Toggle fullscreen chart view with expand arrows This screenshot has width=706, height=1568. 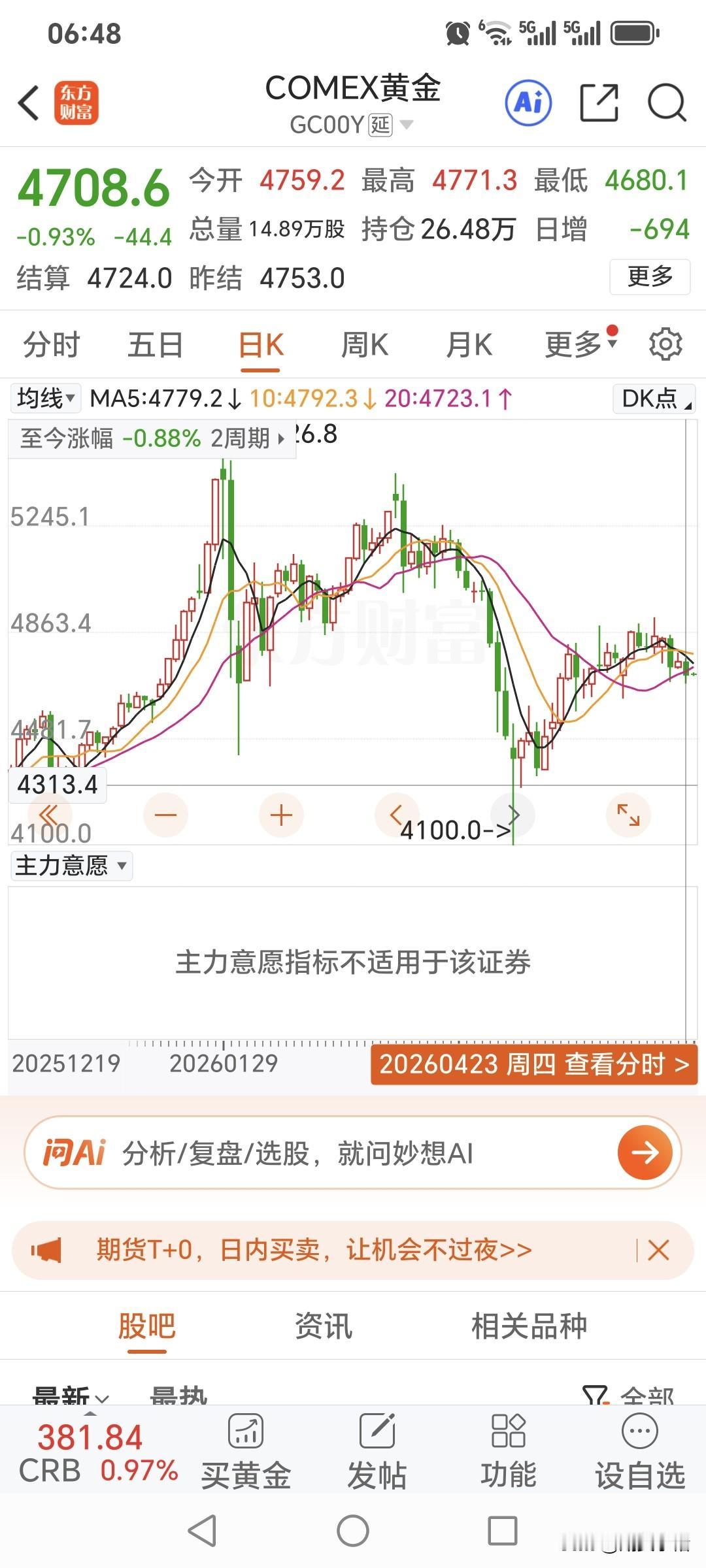627,815
